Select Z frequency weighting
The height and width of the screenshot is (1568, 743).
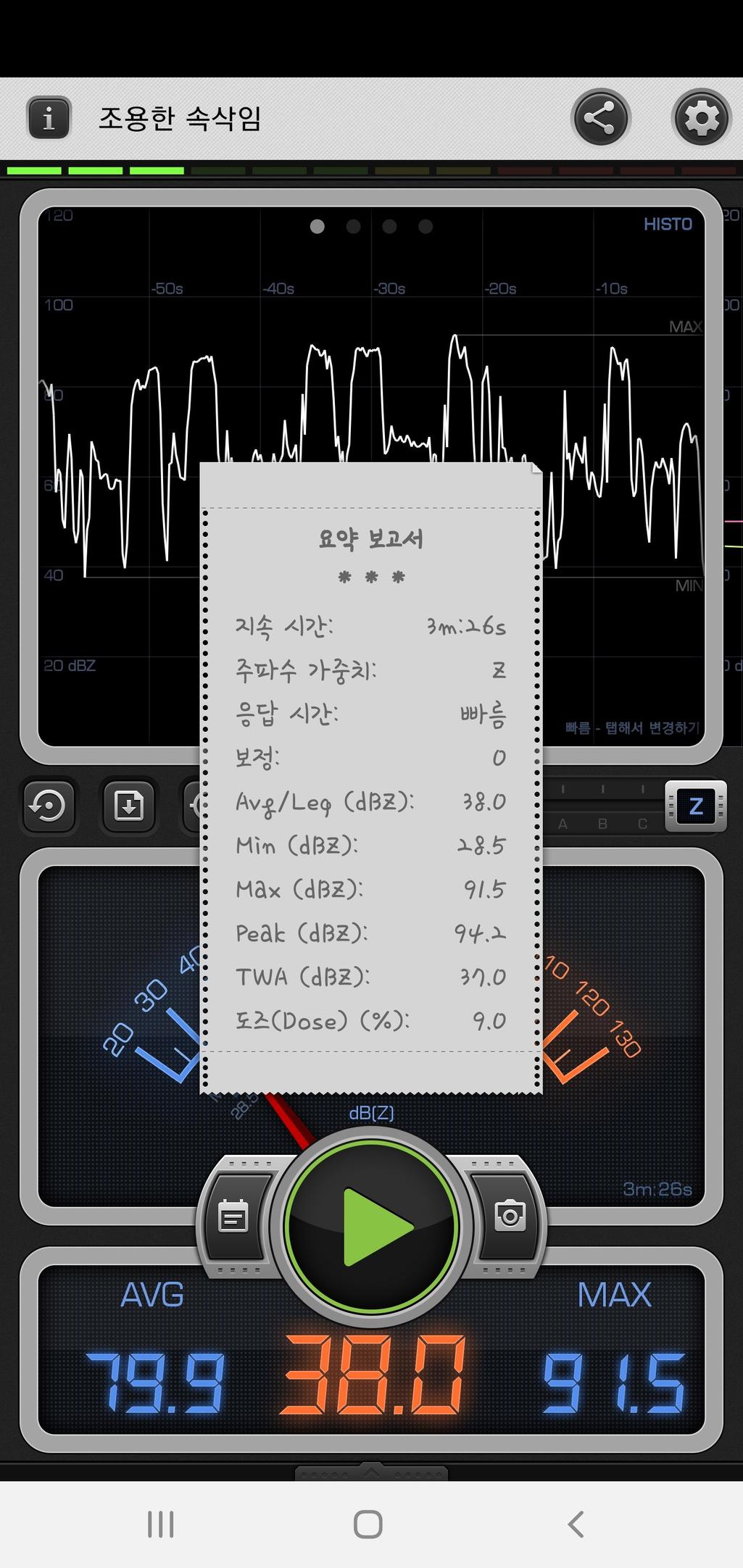pyautogui.click(x=695, y=806)
